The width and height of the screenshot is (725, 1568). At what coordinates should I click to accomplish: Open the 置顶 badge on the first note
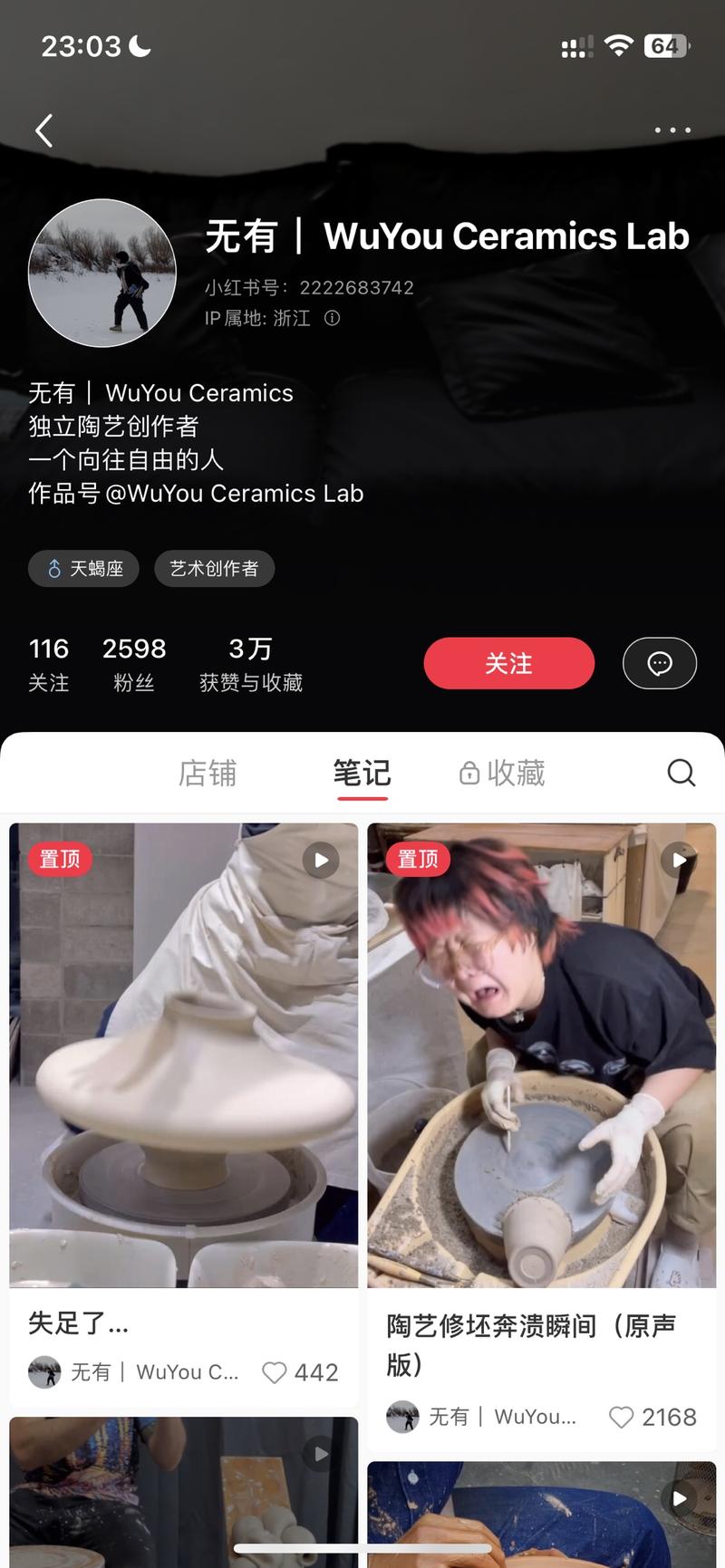(60, 859)
